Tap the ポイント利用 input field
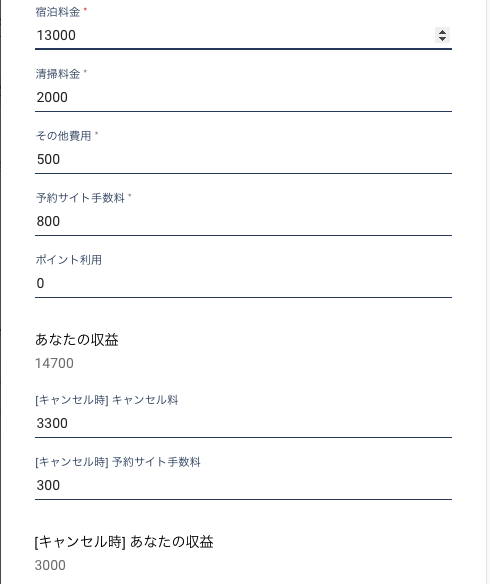 pos(244,283)
